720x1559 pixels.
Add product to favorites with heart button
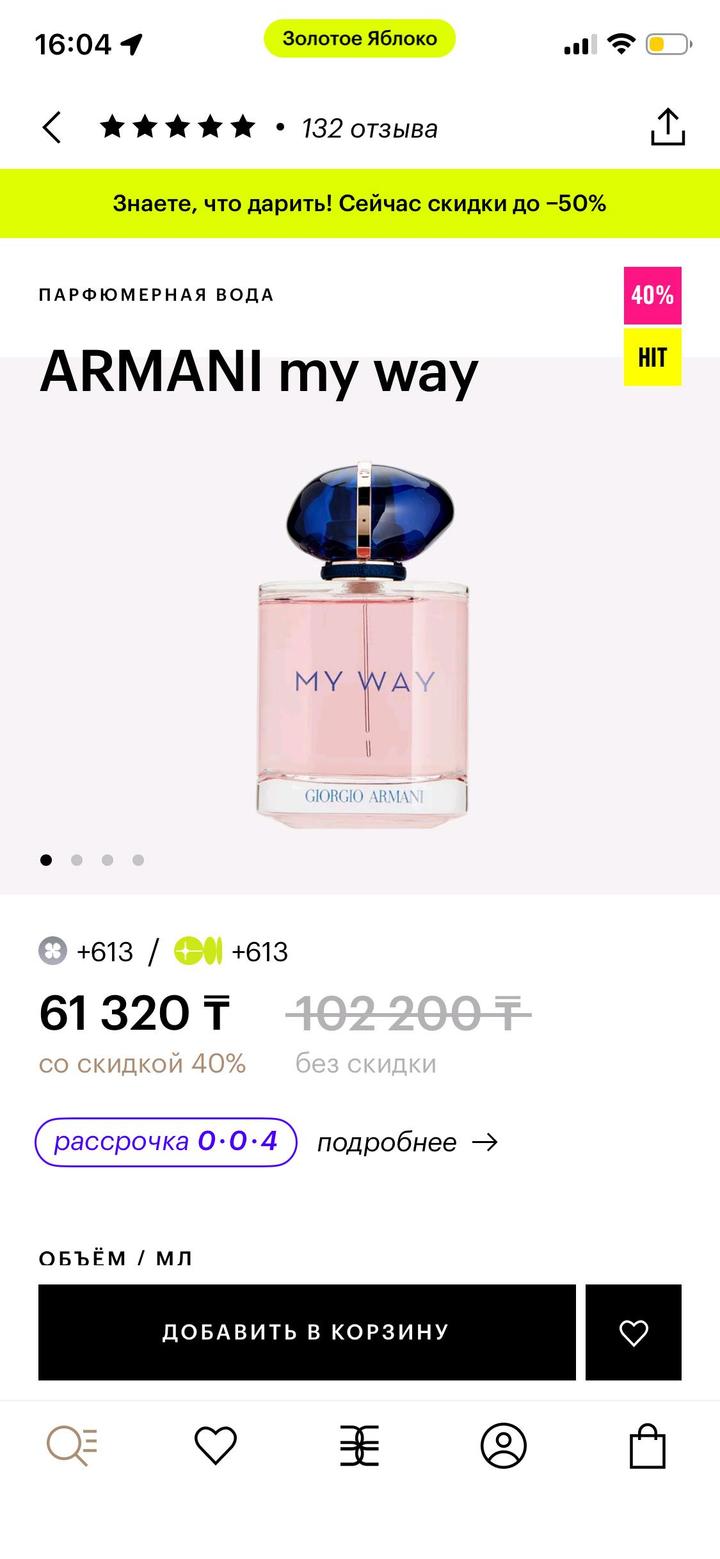point(633,1332)
